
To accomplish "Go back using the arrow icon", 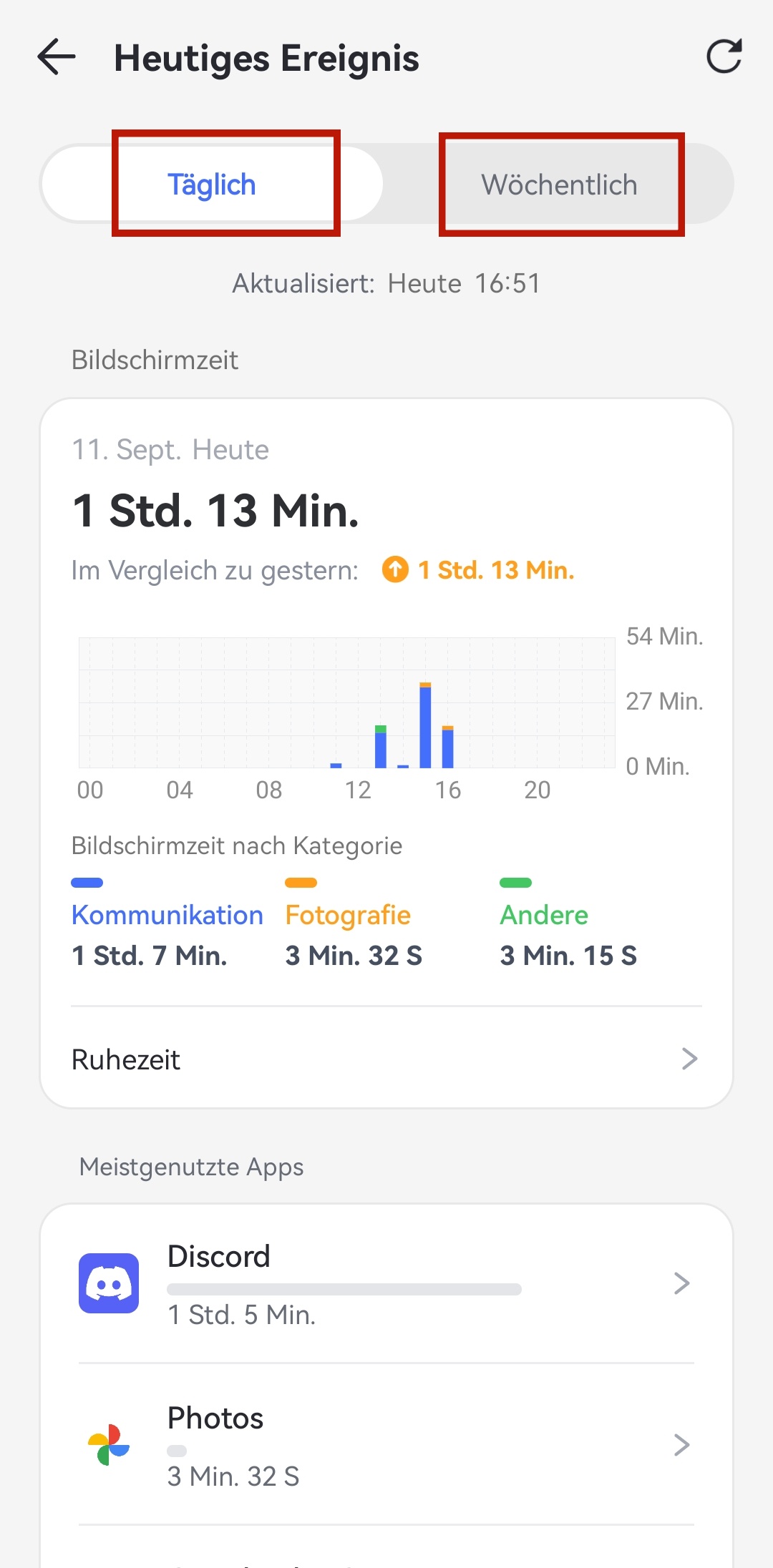I will (57, 57).
